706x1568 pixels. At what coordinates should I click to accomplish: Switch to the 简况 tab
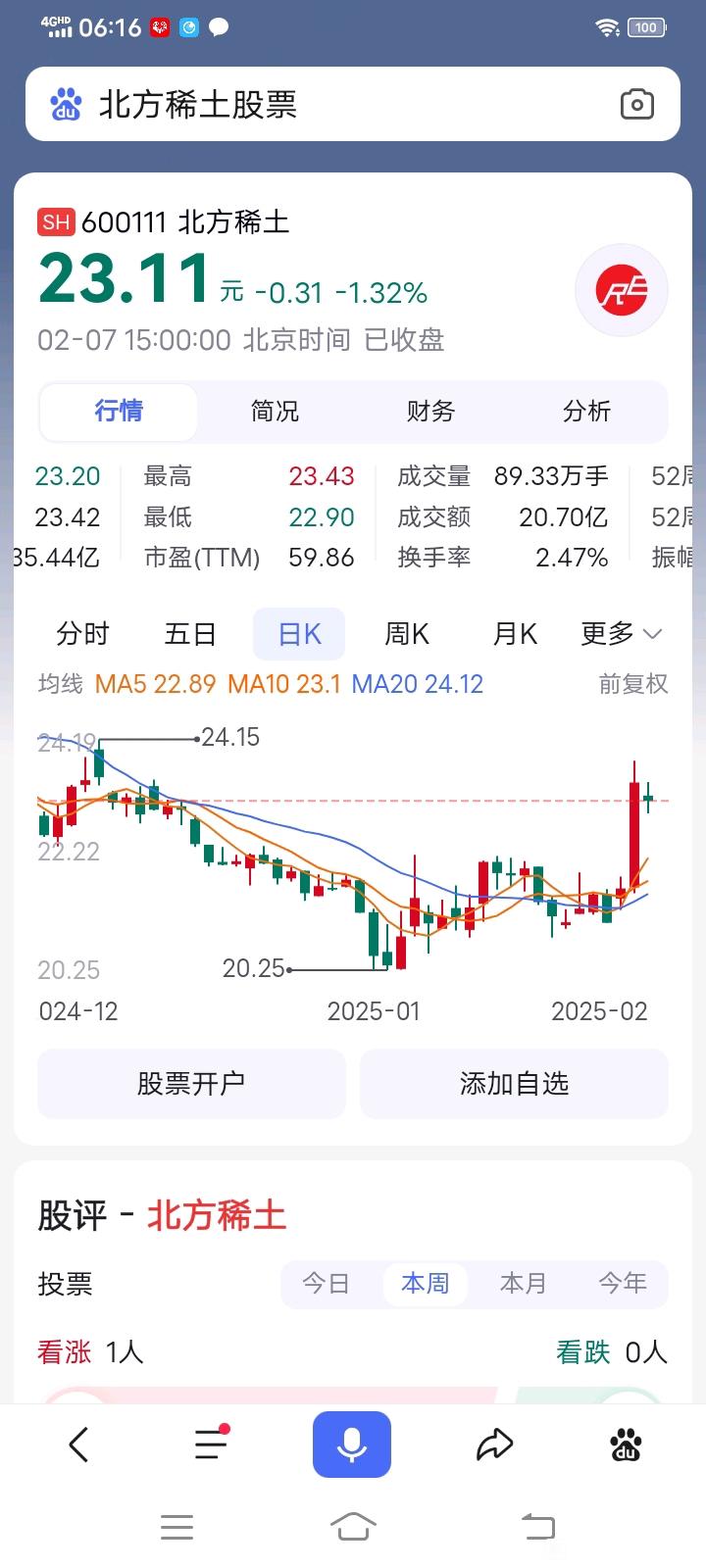[x=275, y=412]
